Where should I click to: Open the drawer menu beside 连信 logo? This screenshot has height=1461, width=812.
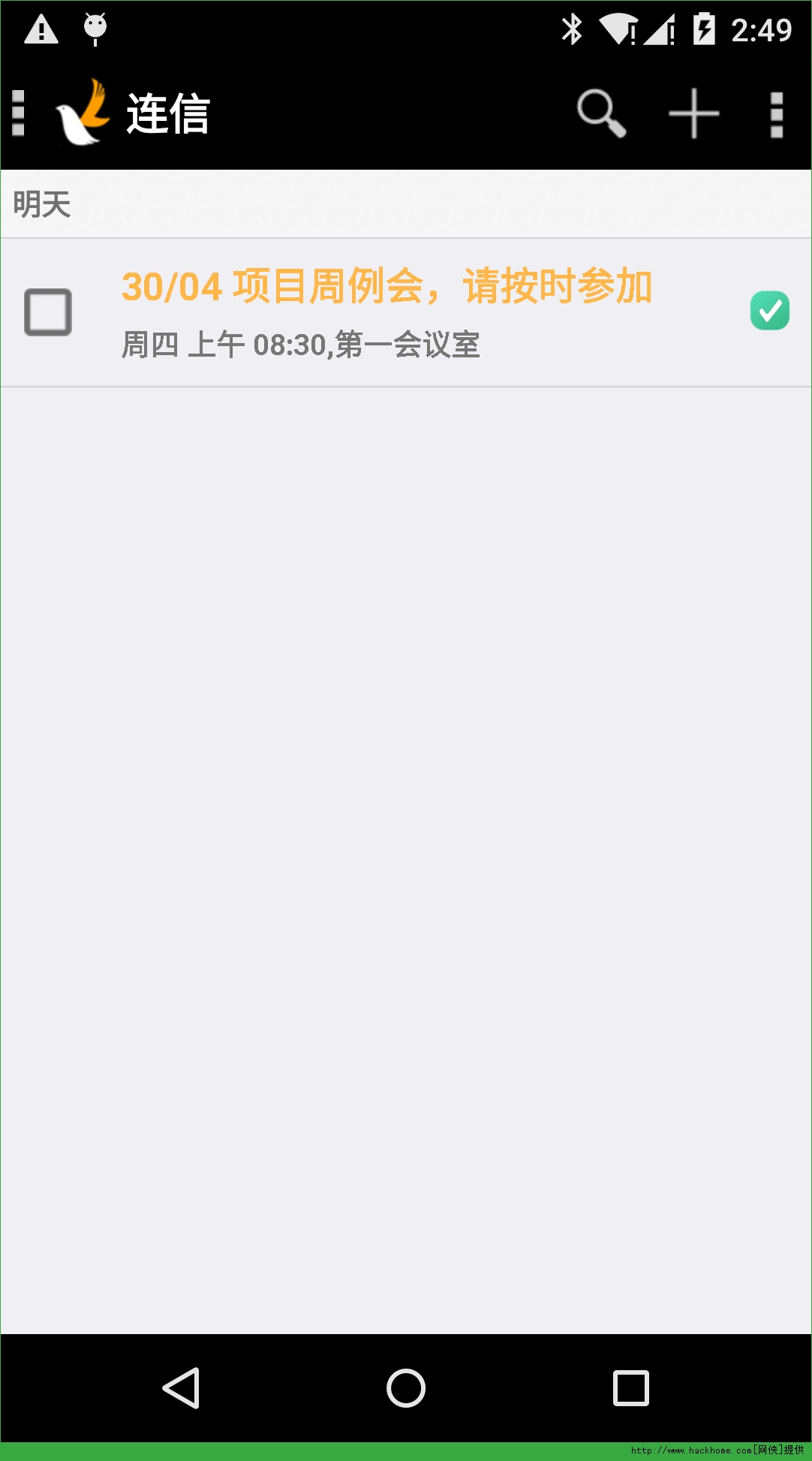pos(19,113)
